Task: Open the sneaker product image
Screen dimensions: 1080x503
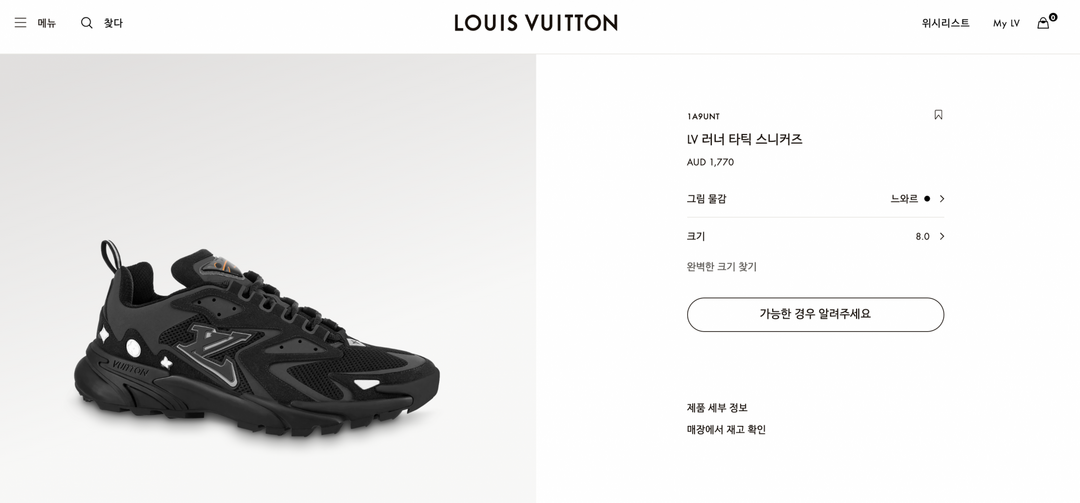Action: tap(258, 340)
